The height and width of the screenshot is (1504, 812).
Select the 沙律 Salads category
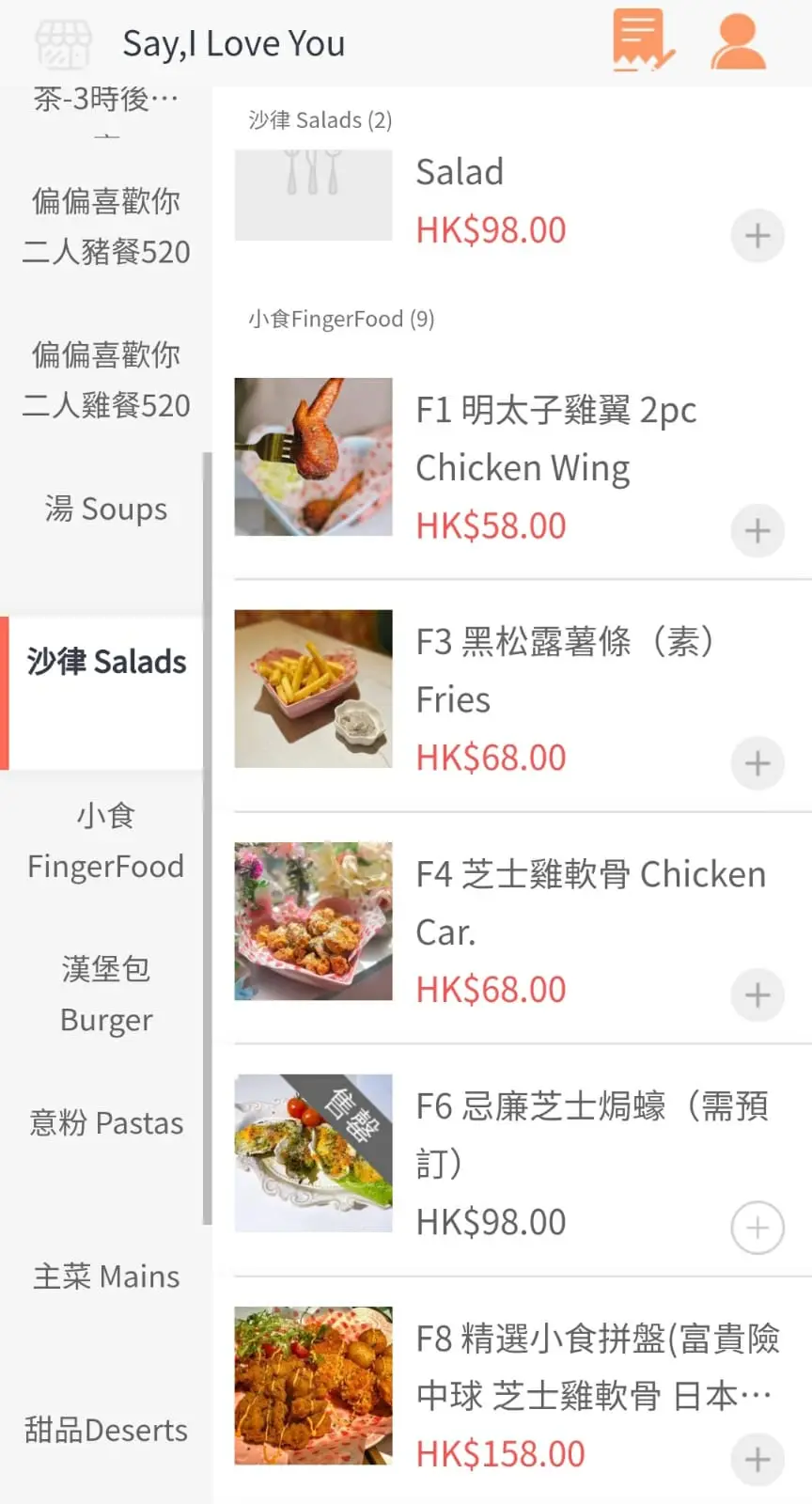(105, 662)
